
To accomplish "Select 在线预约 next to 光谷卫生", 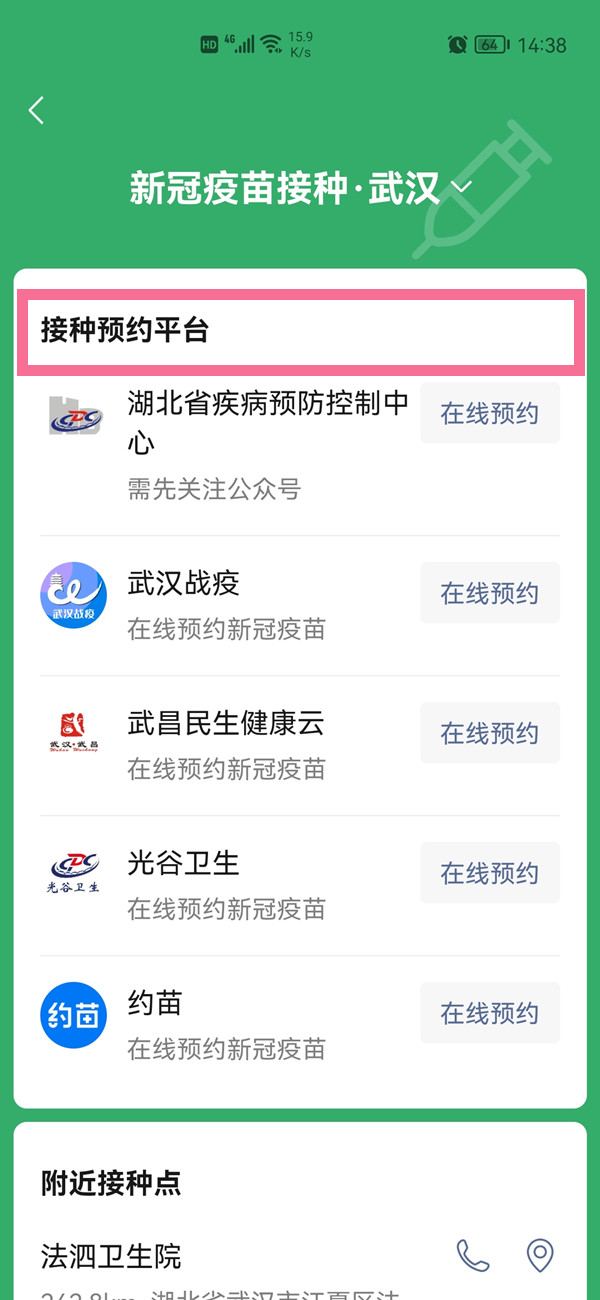I will 489,873.
